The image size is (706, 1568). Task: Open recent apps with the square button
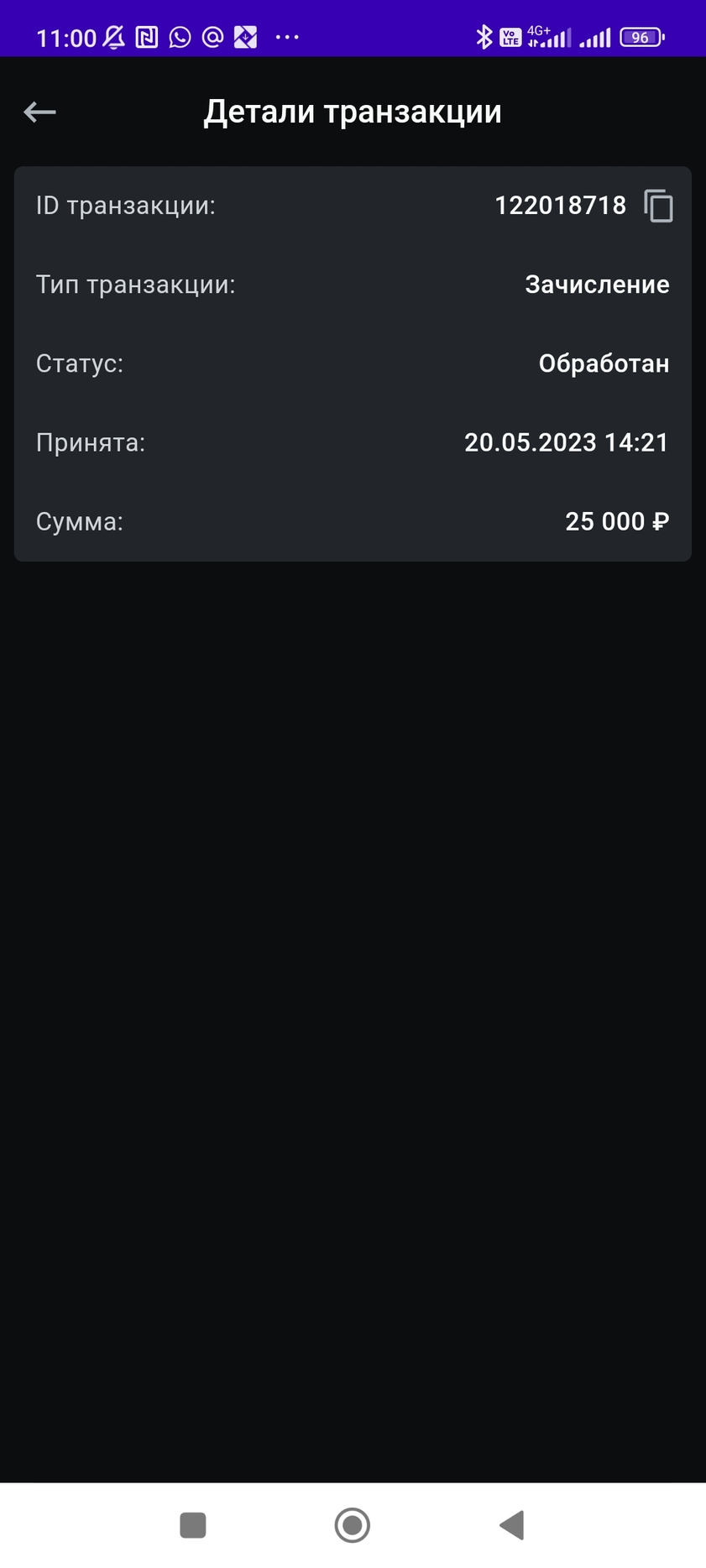193,1525
